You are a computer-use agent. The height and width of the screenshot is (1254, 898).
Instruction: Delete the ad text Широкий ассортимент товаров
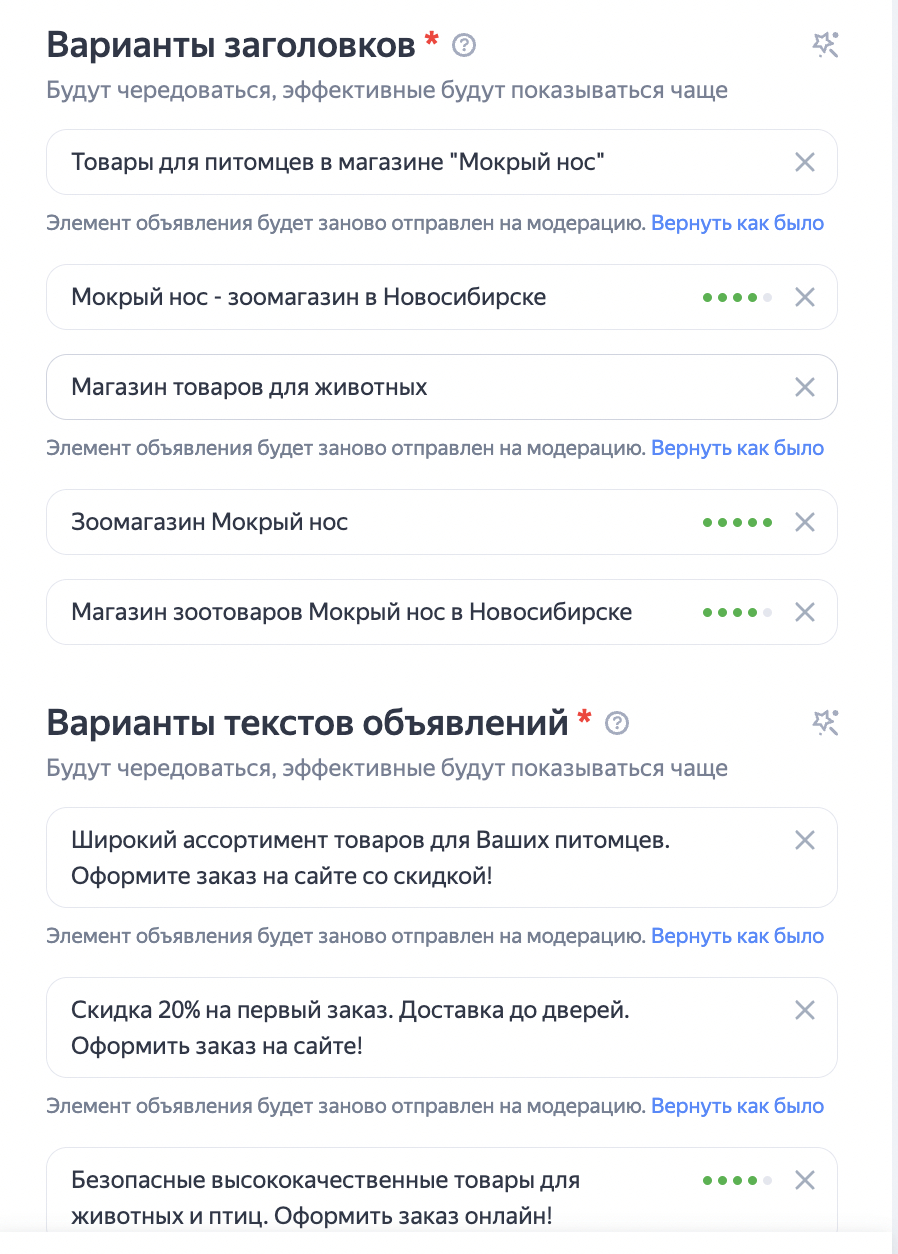click(804, 840)
